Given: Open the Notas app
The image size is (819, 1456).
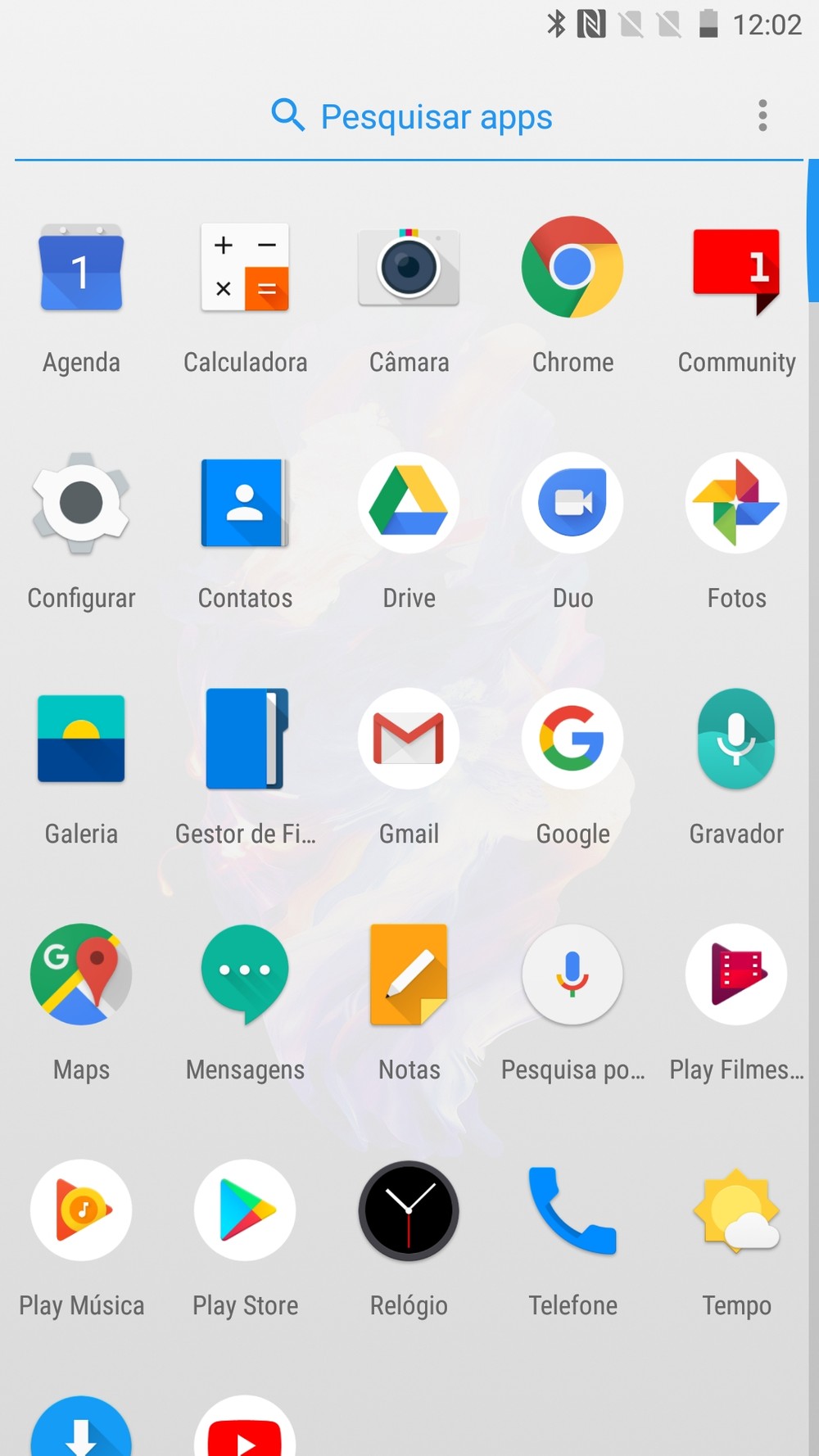Looking at the screenshot, I should [x=409, y=975].
